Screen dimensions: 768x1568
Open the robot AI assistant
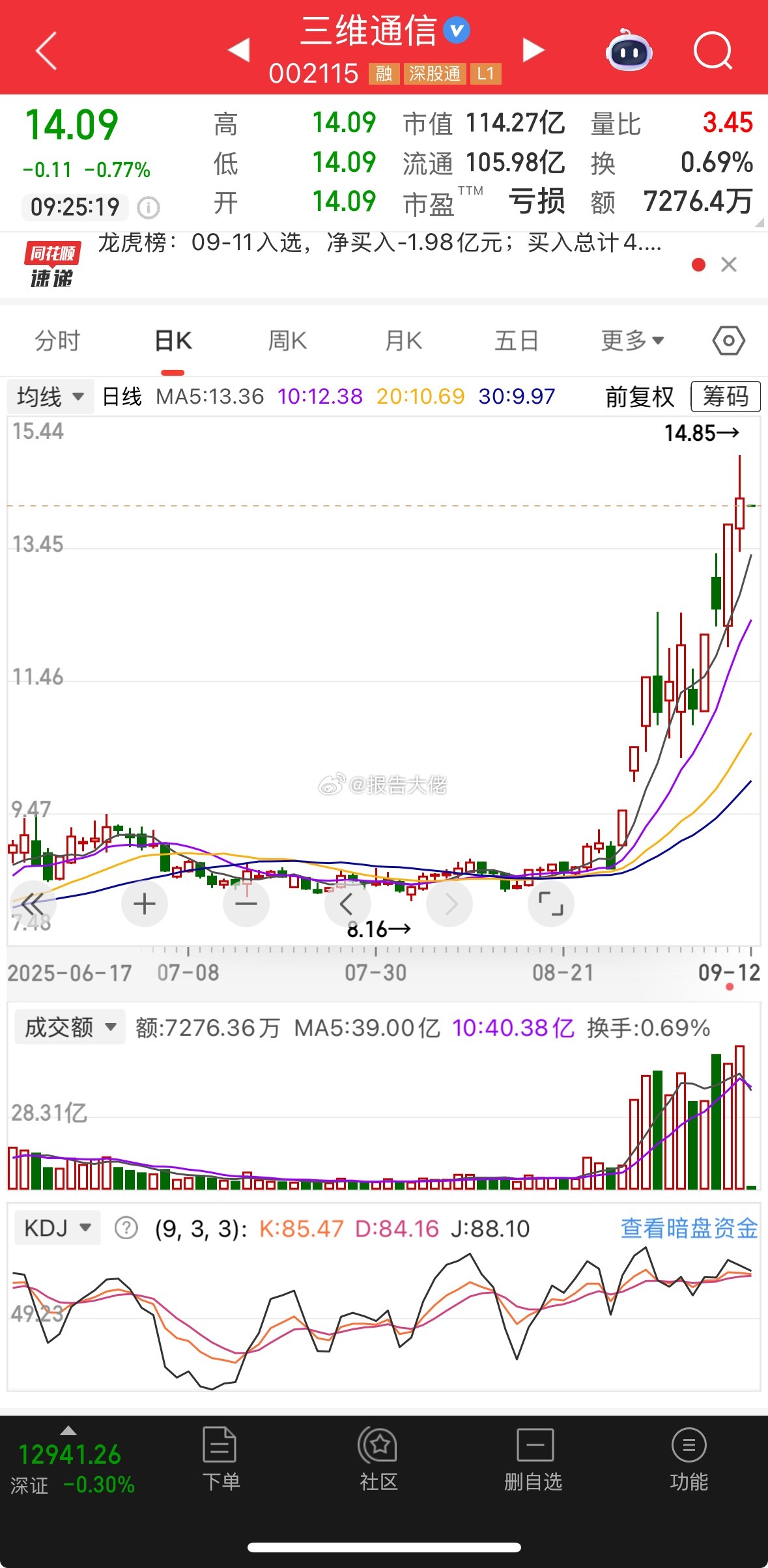coord(628,51)
